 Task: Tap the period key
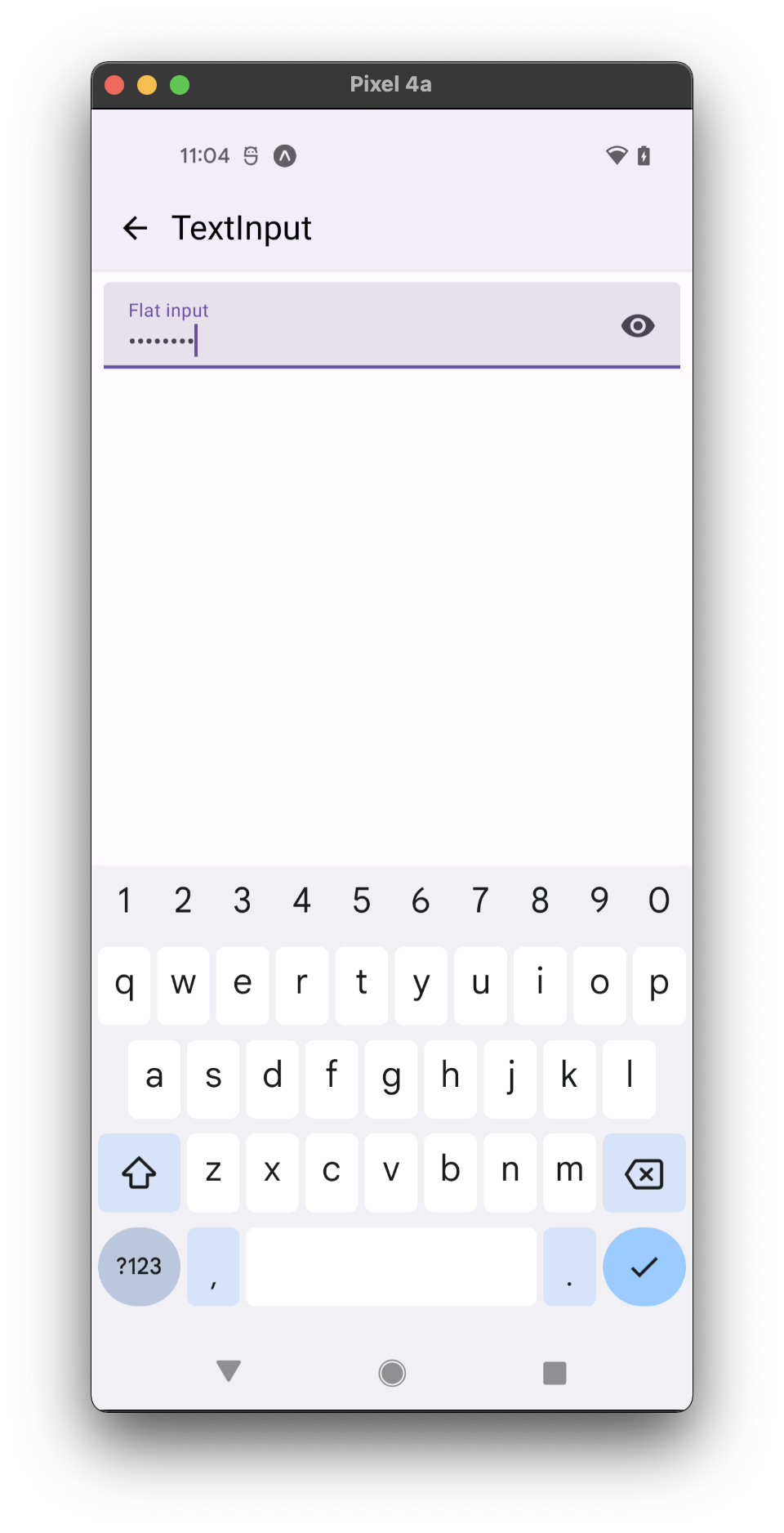point(569,1266)
